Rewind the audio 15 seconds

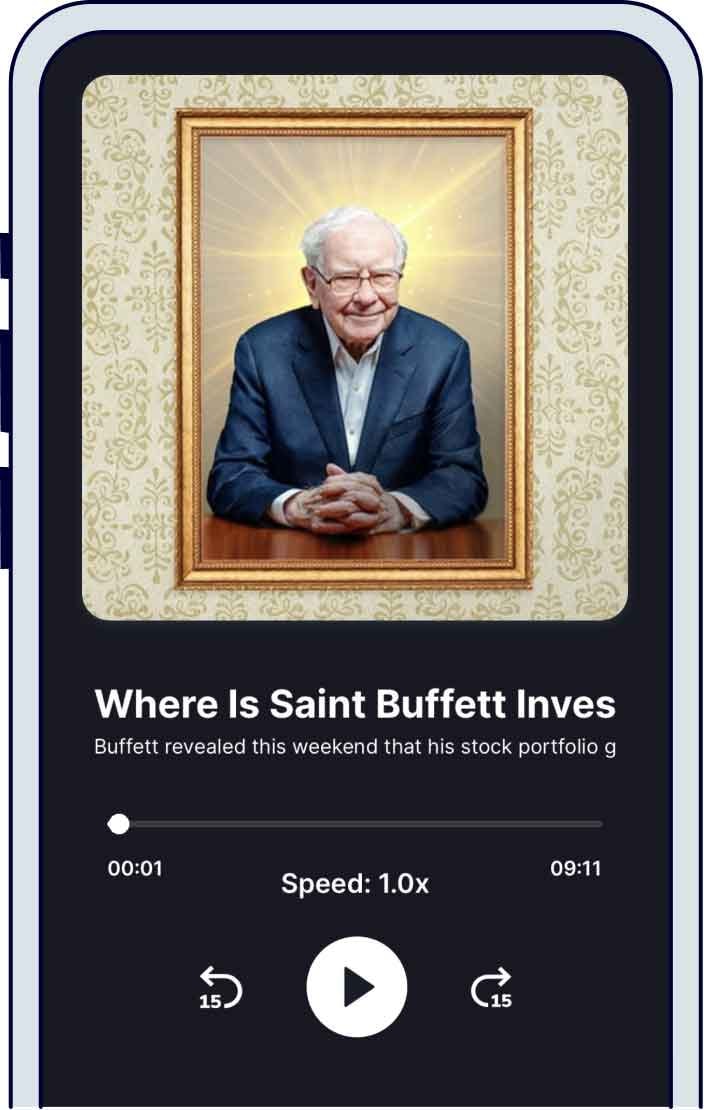click(220, 988)
